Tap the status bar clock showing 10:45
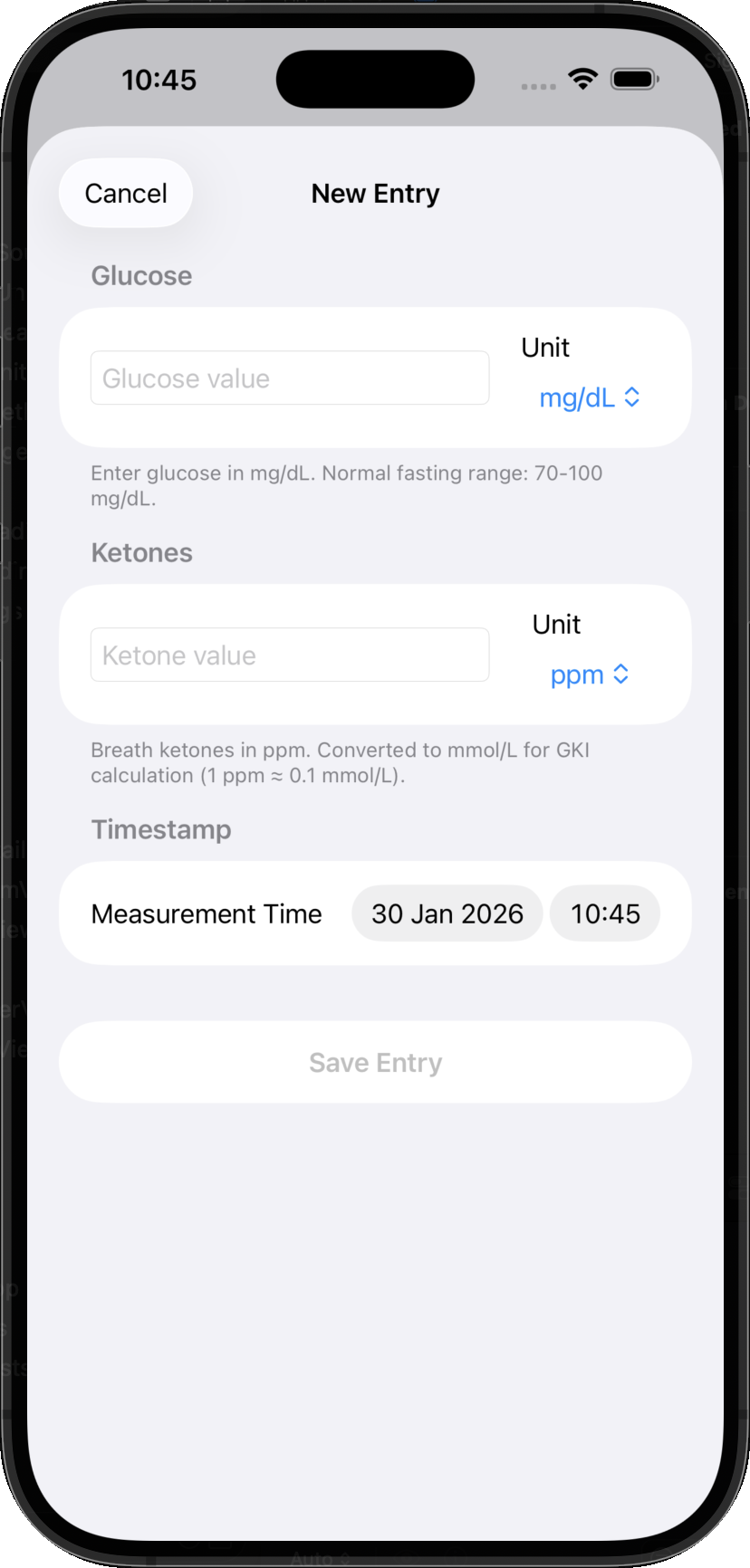Viewport: 750px width, 1568px height. pyautogui.click(x=159, y=79)
